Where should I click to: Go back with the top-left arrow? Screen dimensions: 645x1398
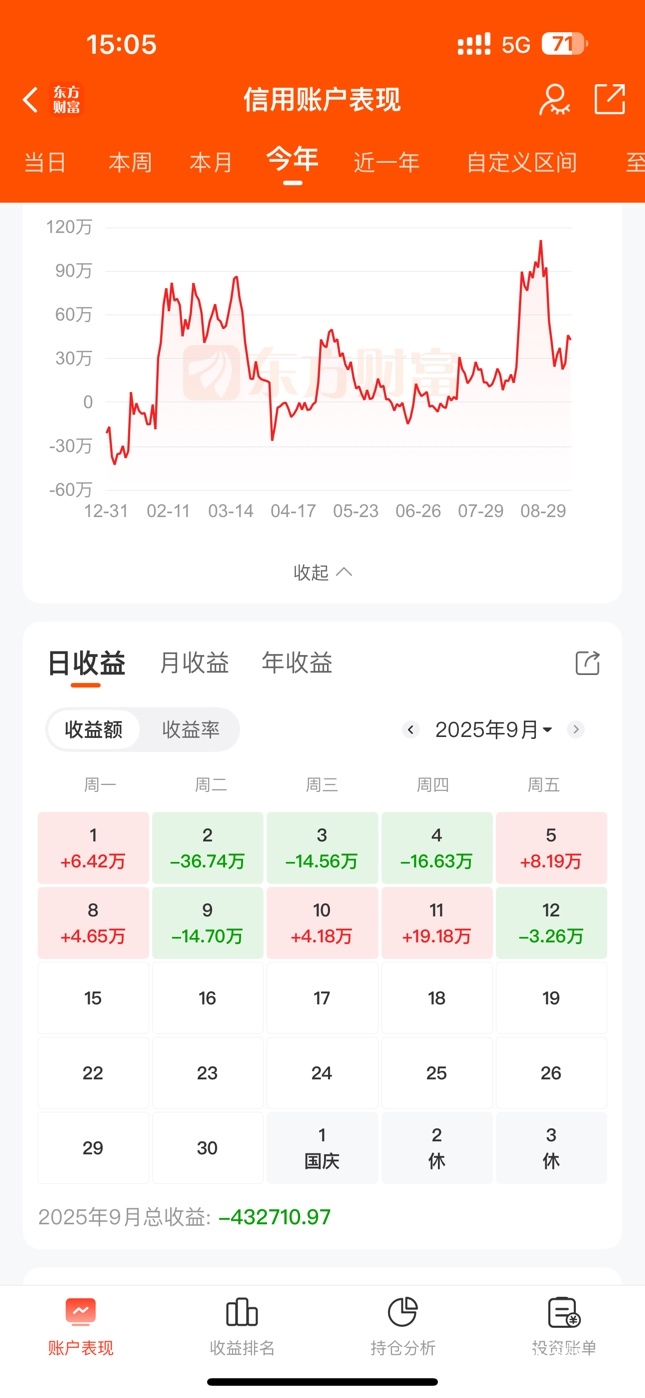point(31,99)
